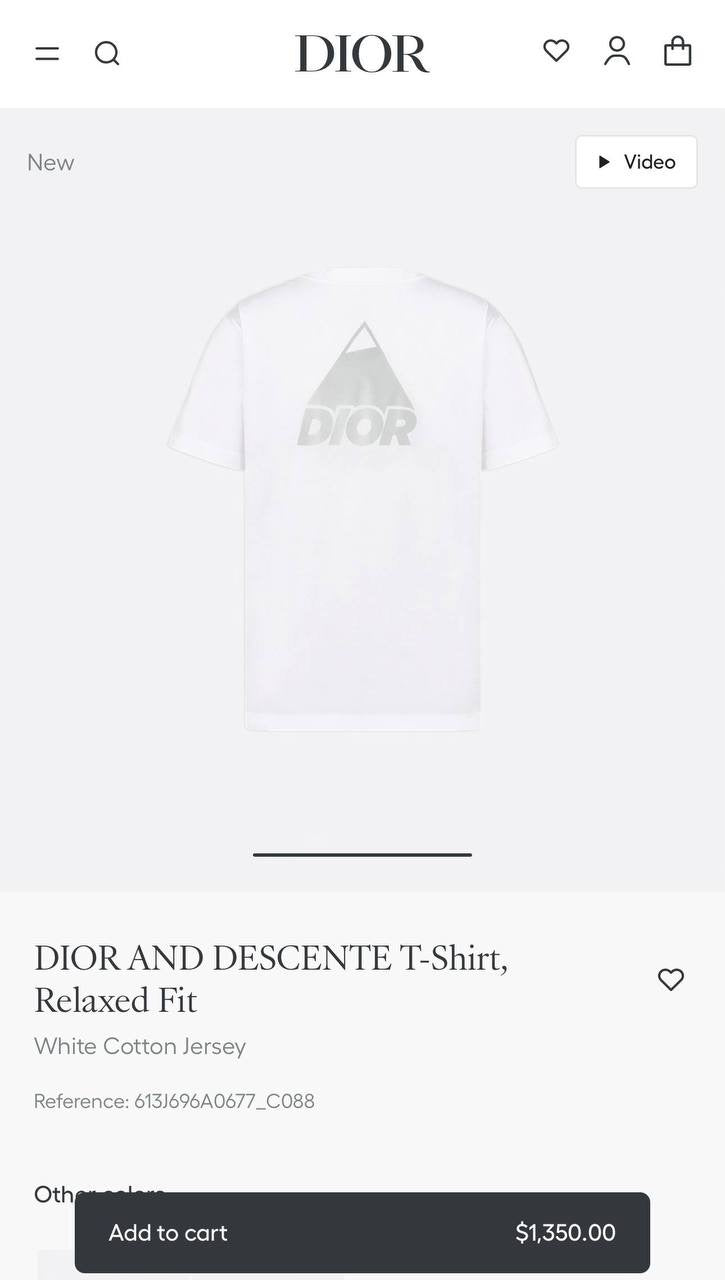Click the heart icon beside the product price area
Image resolution: width=725 pixels, height=1280 pixels.
tap(670, 979)
